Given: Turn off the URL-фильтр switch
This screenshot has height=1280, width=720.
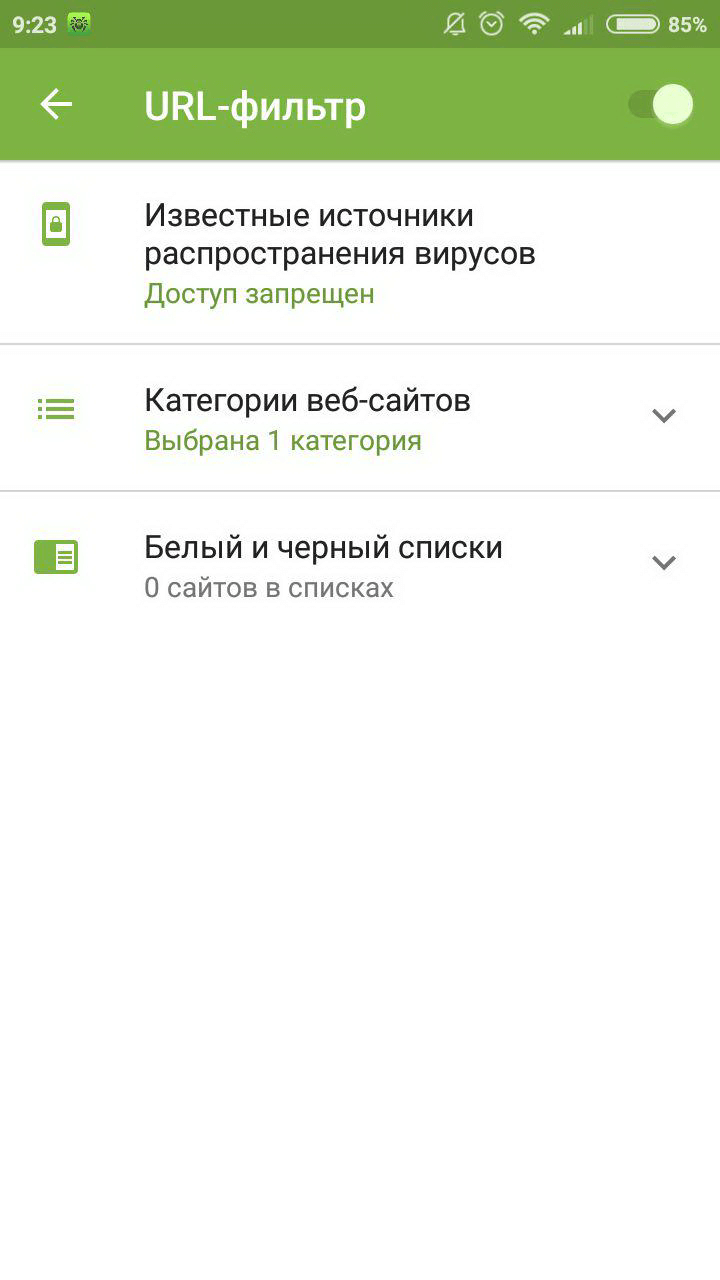Looking at the screenshot, I should pyautogui.click(x=660, y=104).
